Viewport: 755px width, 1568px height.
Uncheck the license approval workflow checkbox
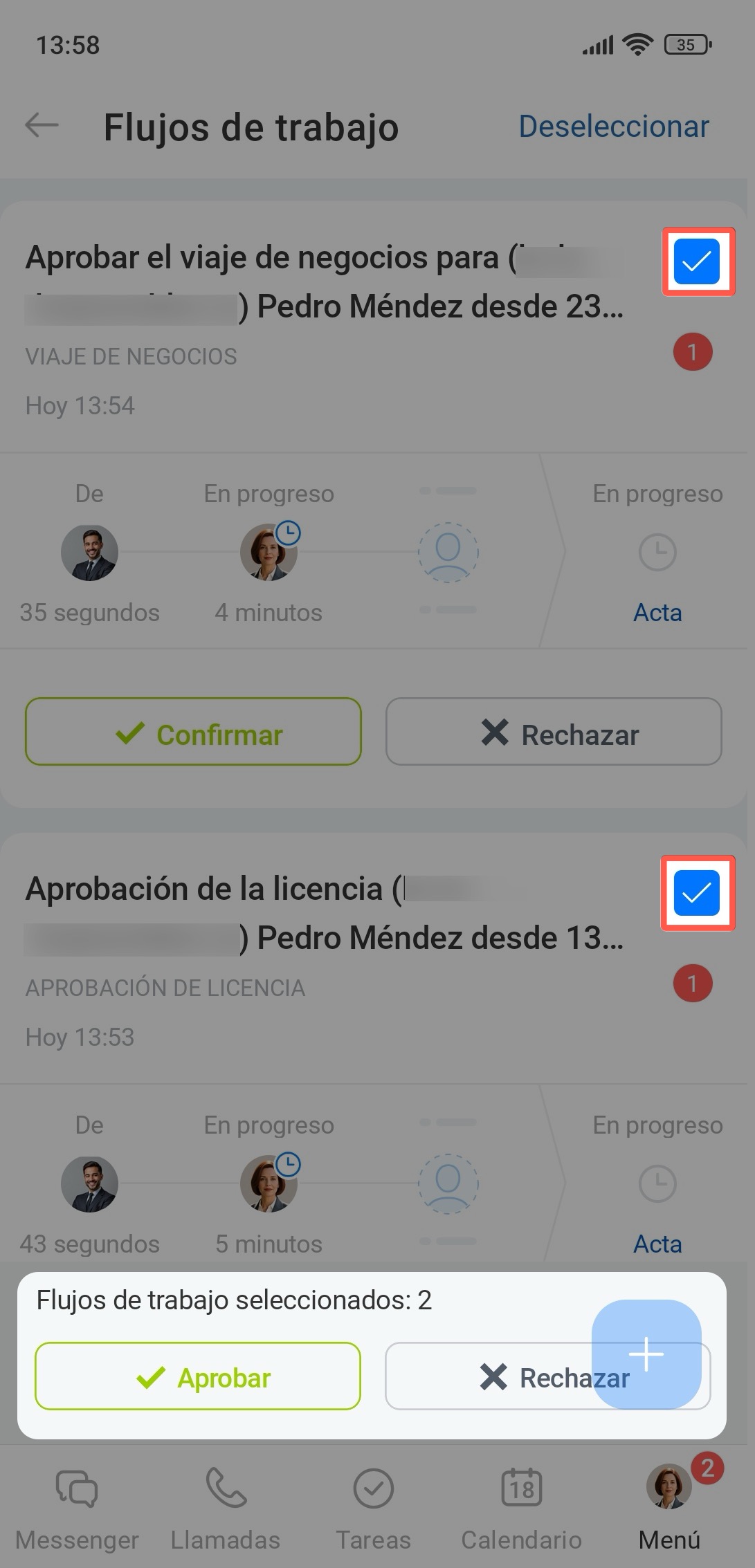(697, 893)
